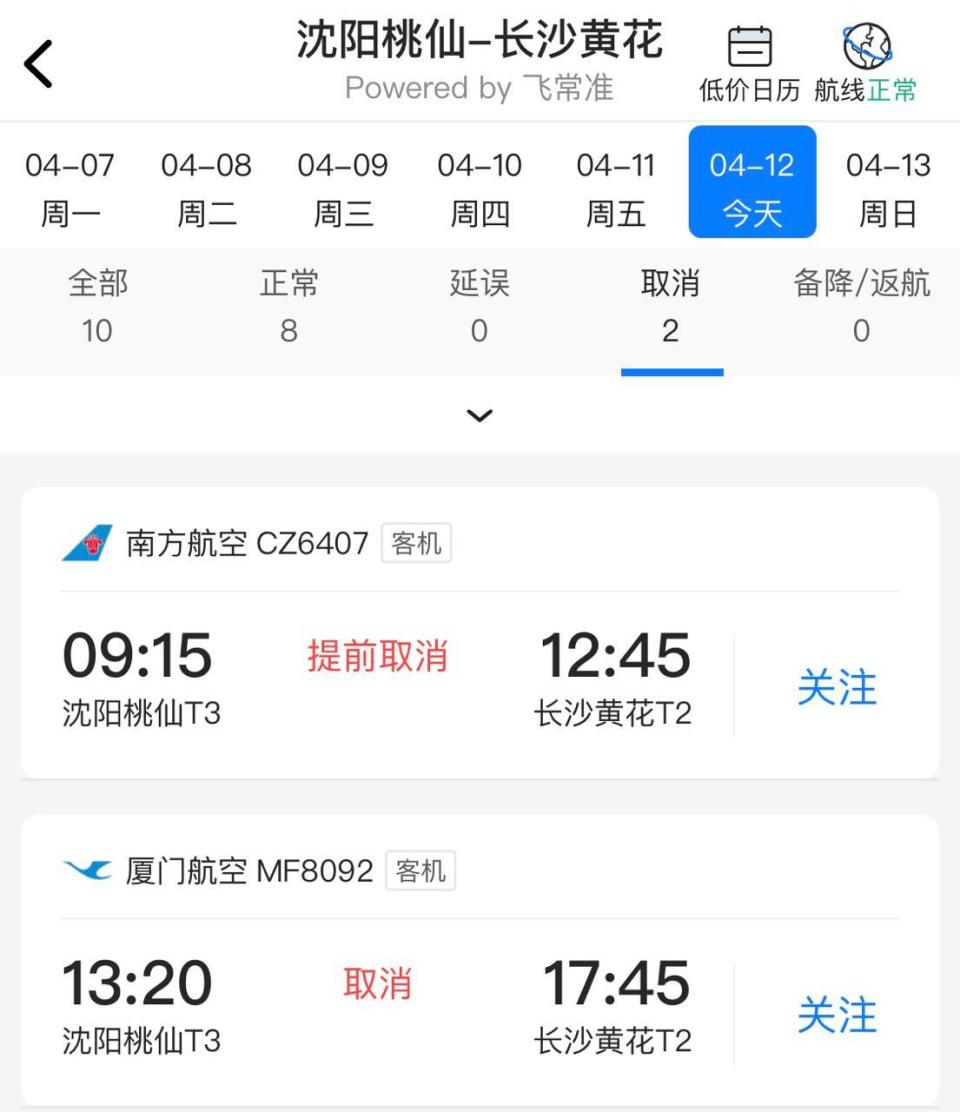Show 延误 delayed flights filter
Viewport: 960px width, 1112px height.
tap(480, 307)
